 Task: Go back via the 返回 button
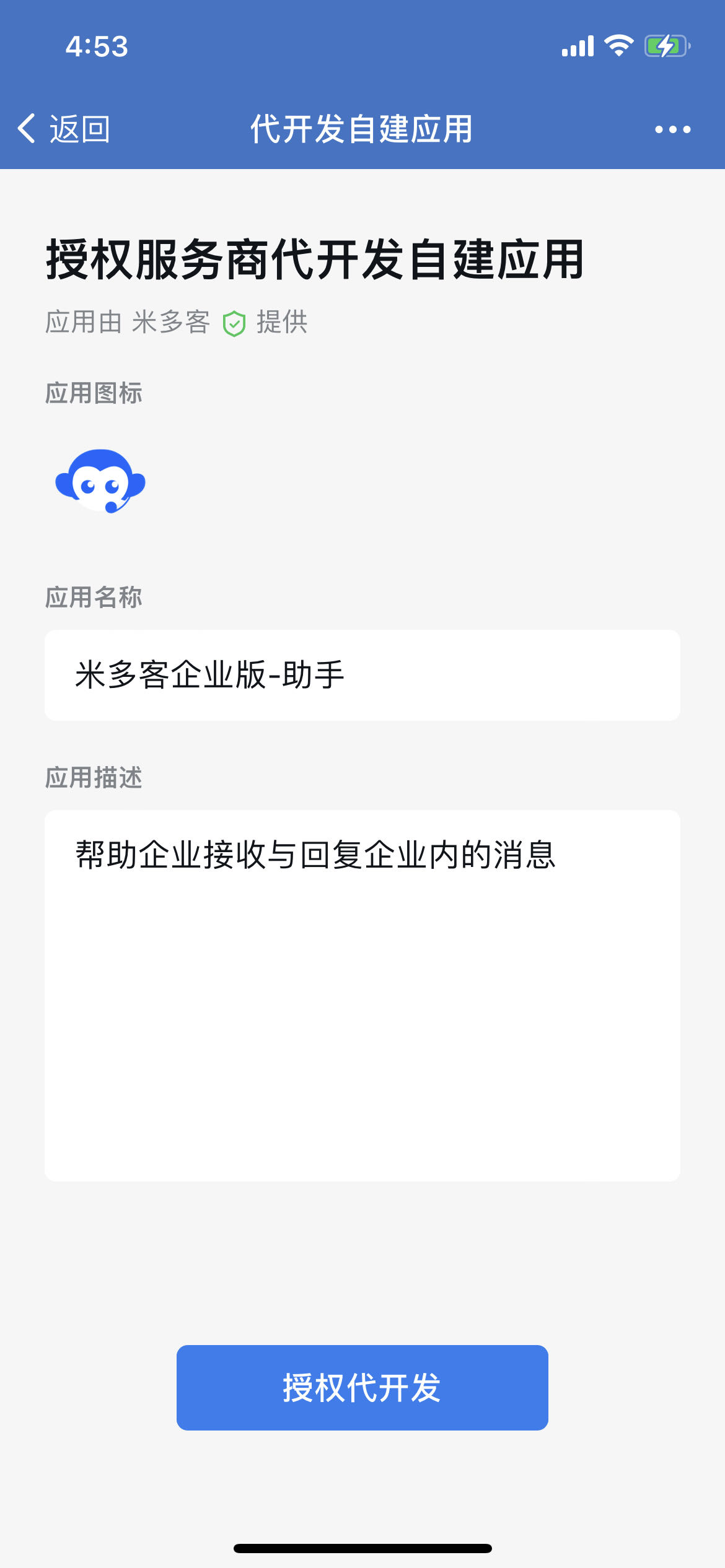click(63, 129)
